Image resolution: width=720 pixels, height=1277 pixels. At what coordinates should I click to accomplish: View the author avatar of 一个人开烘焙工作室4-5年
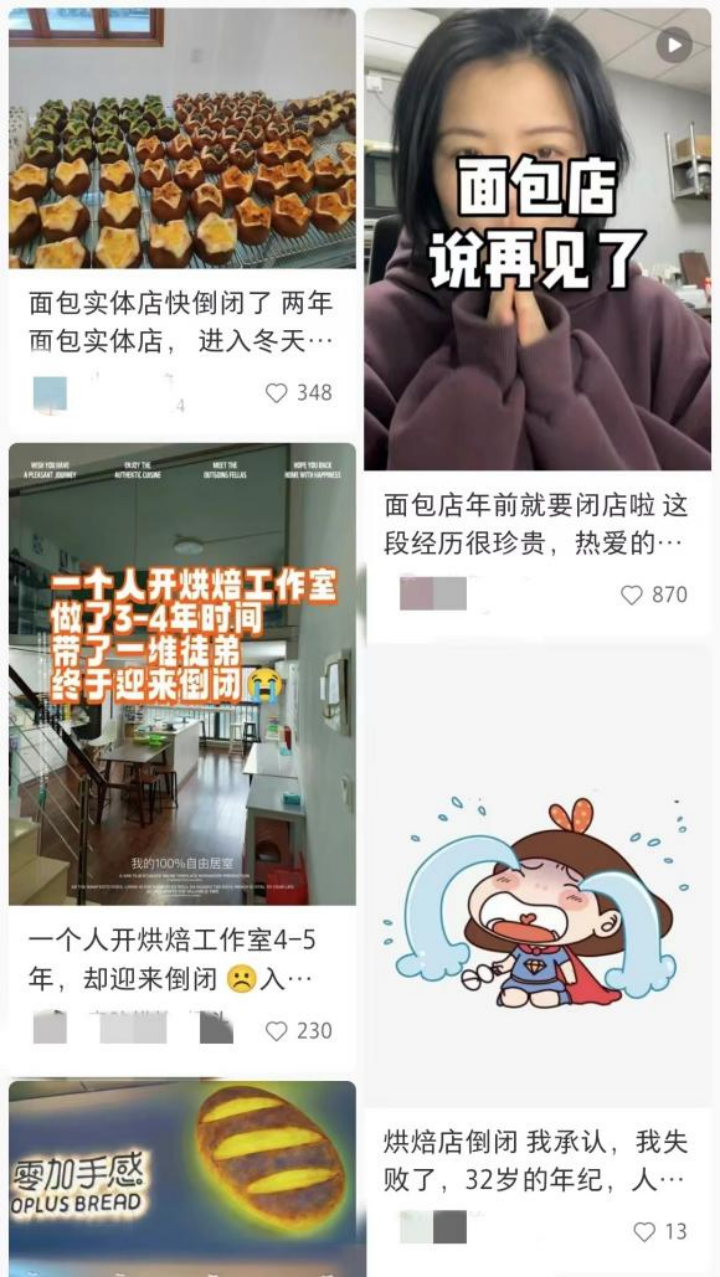tap(50, 1029)
